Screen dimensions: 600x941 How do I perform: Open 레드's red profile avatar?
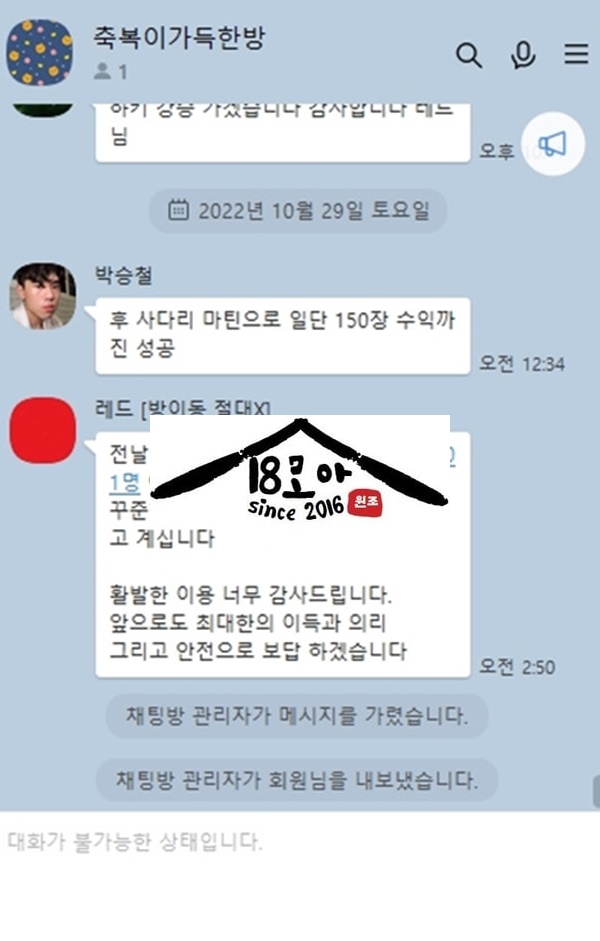click(43, 430)
